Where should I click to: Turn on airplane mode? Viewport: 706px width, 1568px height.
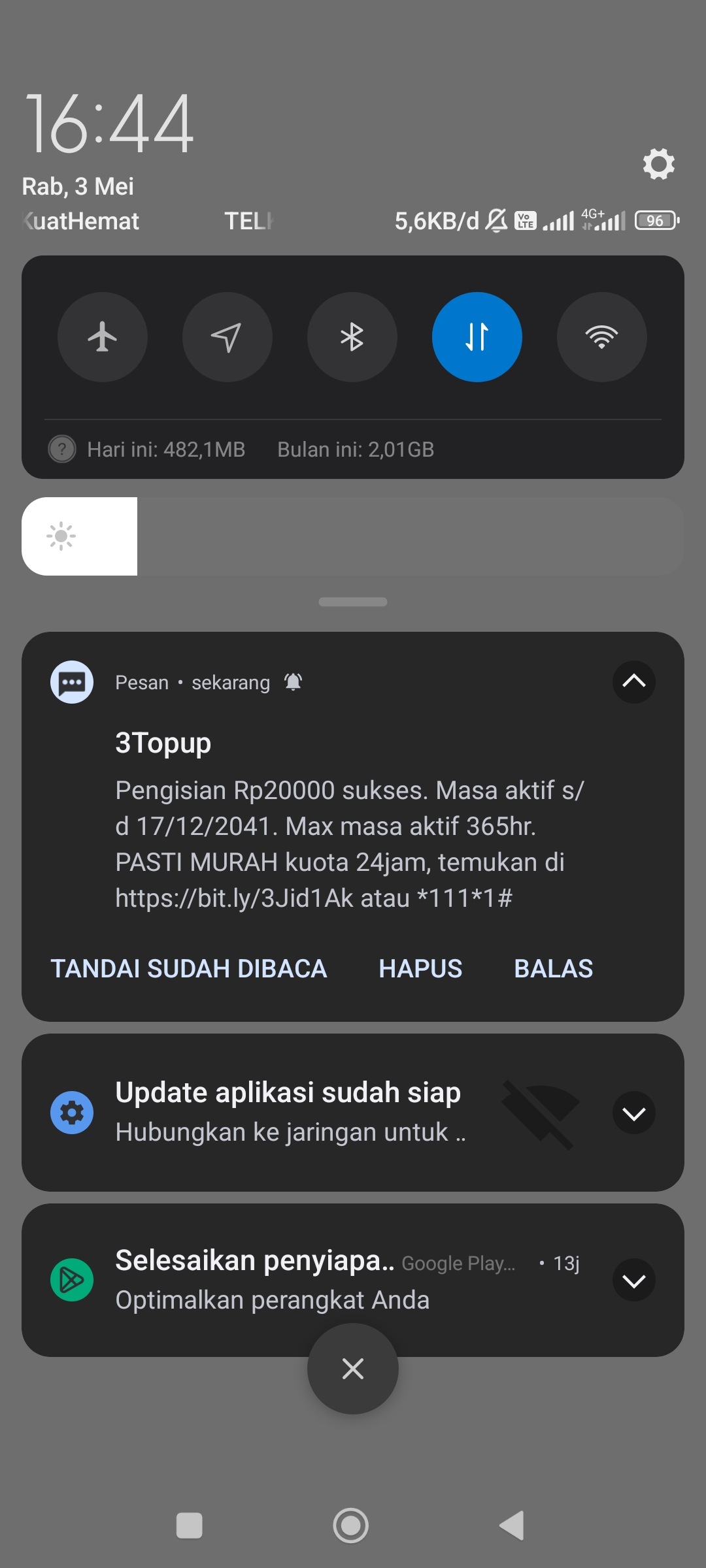click(103, 337)
